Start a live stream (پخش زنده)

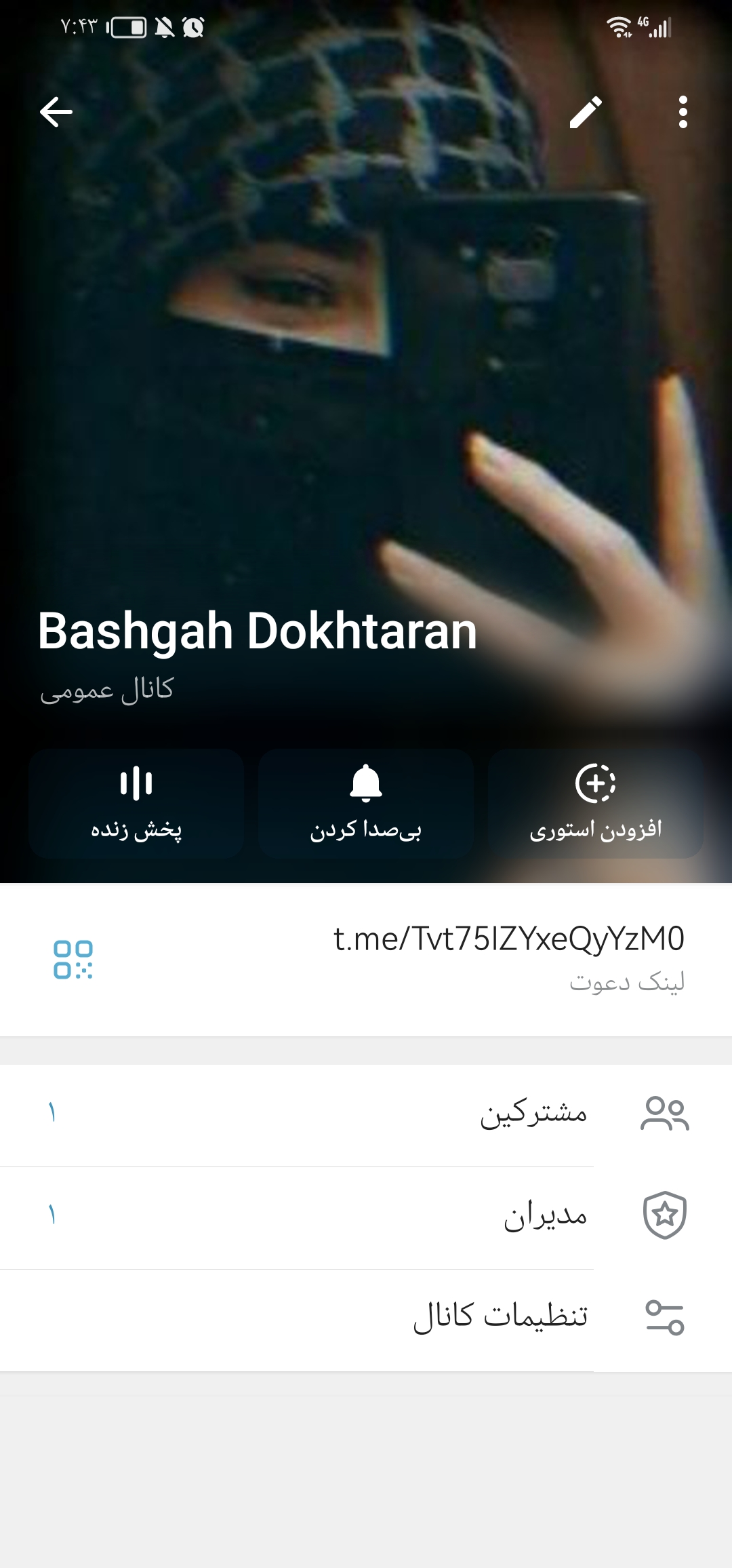(136, 804)
